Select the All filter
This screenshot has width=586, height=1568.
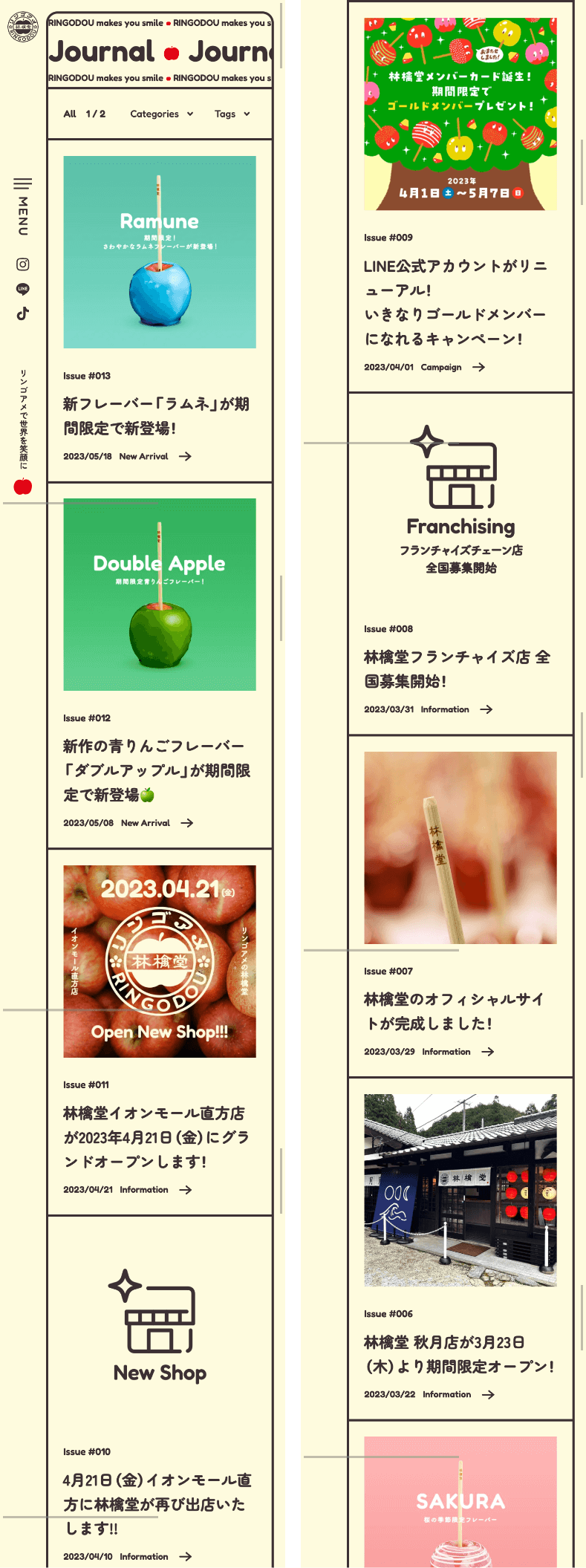70,114
